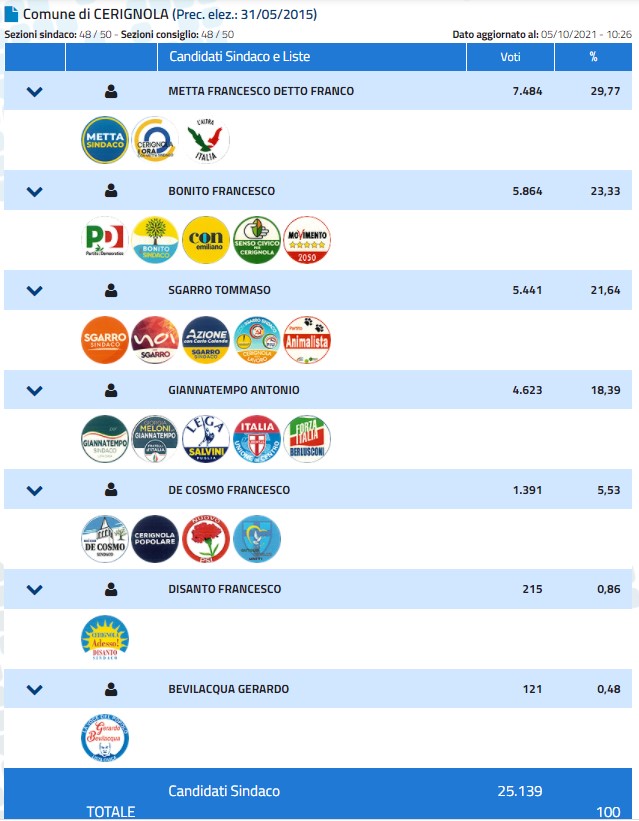Open the person icon for Bevilacqua Gerardo

[111, 690]
